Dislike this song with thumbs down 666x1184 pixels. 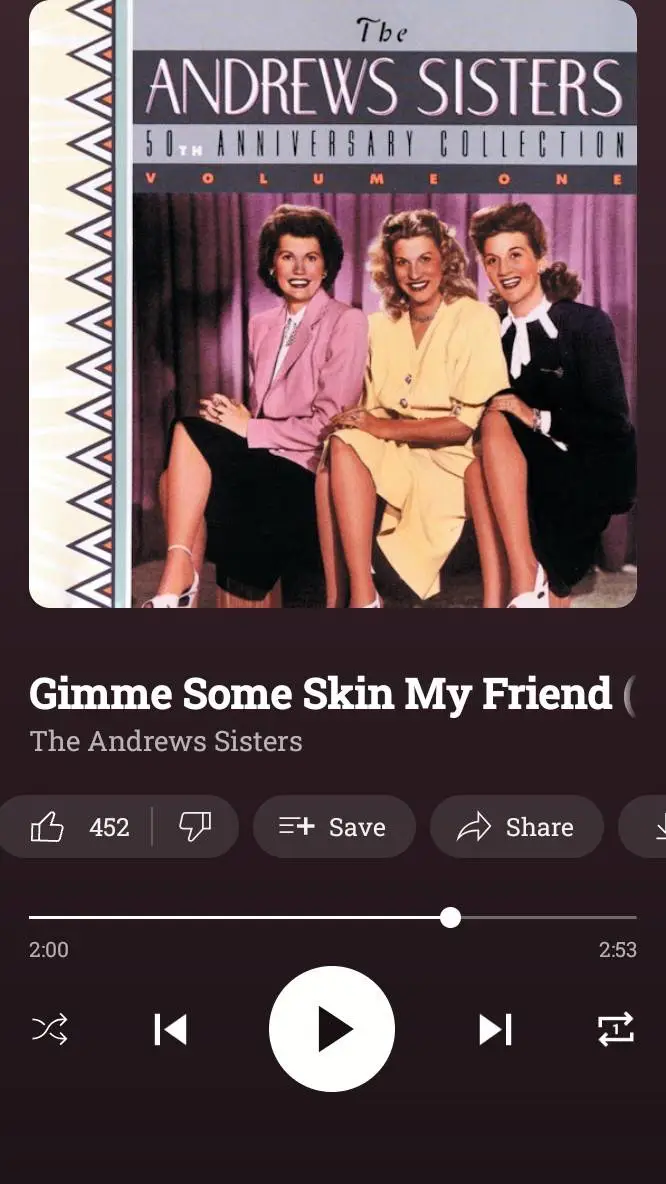[195, 827]
